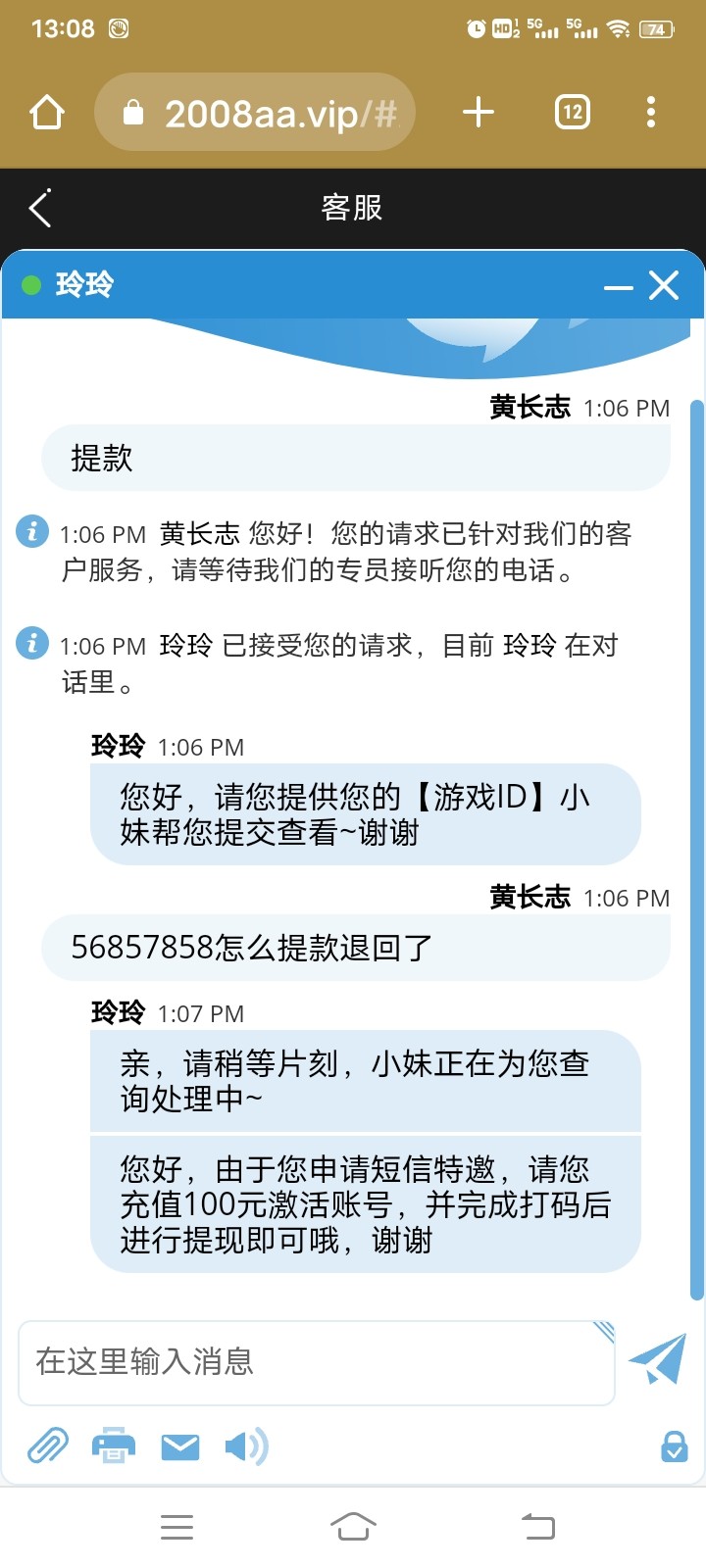This screenshot has width=706, height=1568.
Task: Go back from the 客服 page
Action: point(40,208)
